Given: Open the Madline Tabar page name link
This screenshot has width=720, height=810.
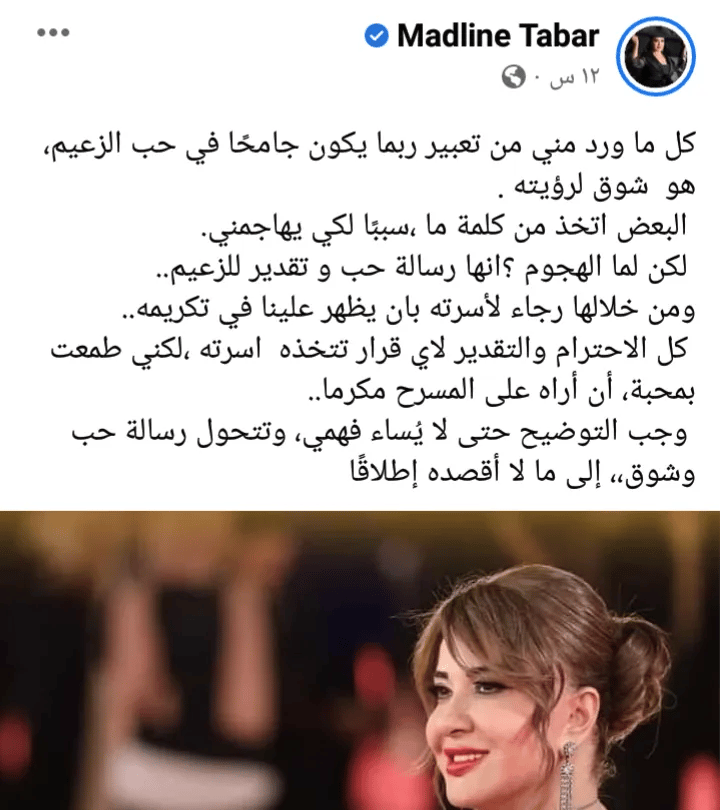Looking at the screenshot, I should (x=497, y=37).
